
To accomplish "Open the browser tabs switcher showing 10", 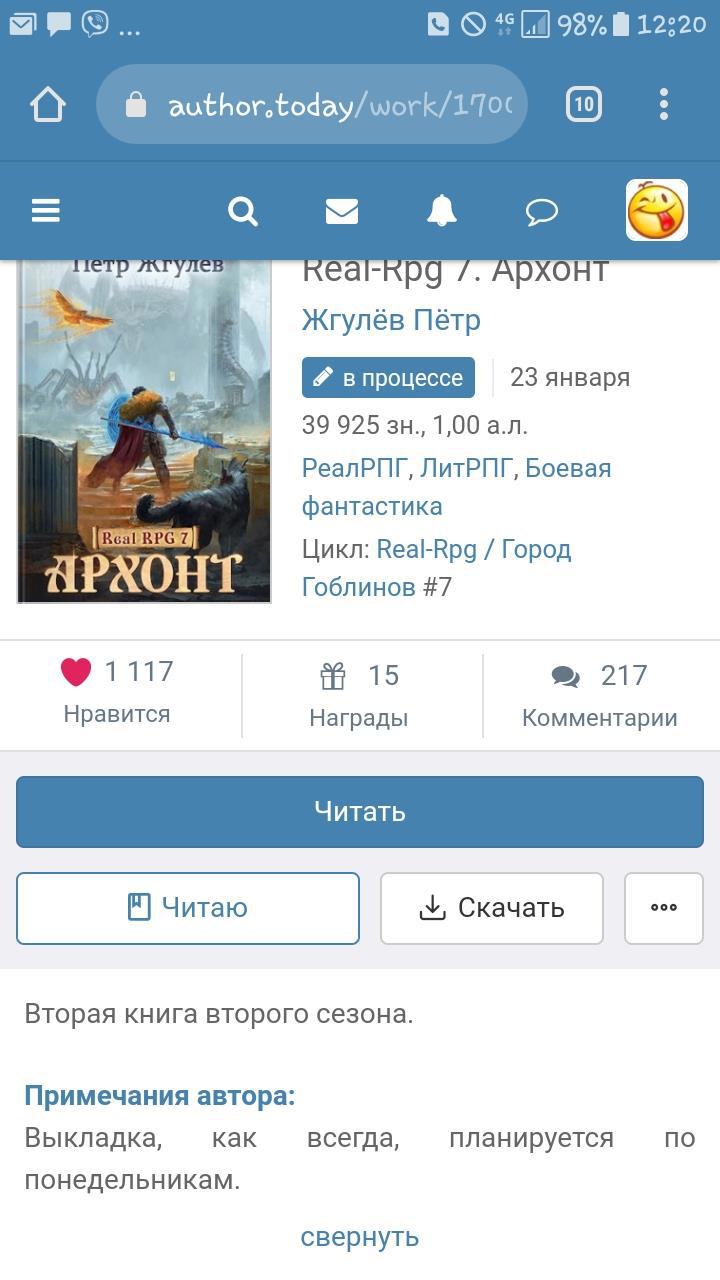I will coord(584,104).
